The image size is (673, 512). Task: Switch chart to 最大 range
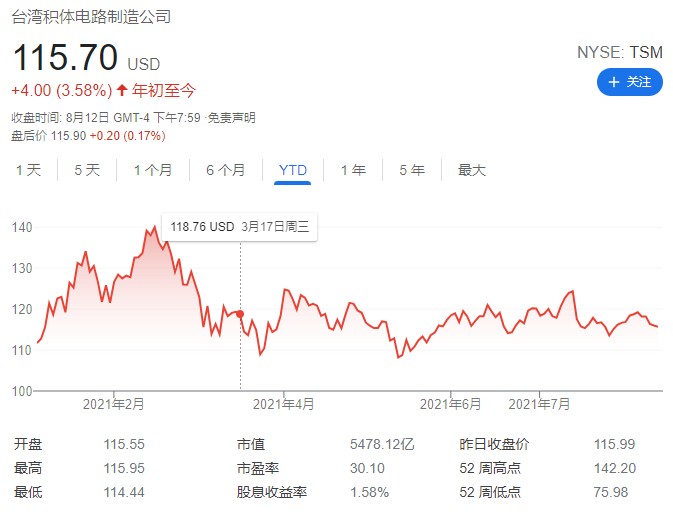pyautogui.click(x=472, y=170)
